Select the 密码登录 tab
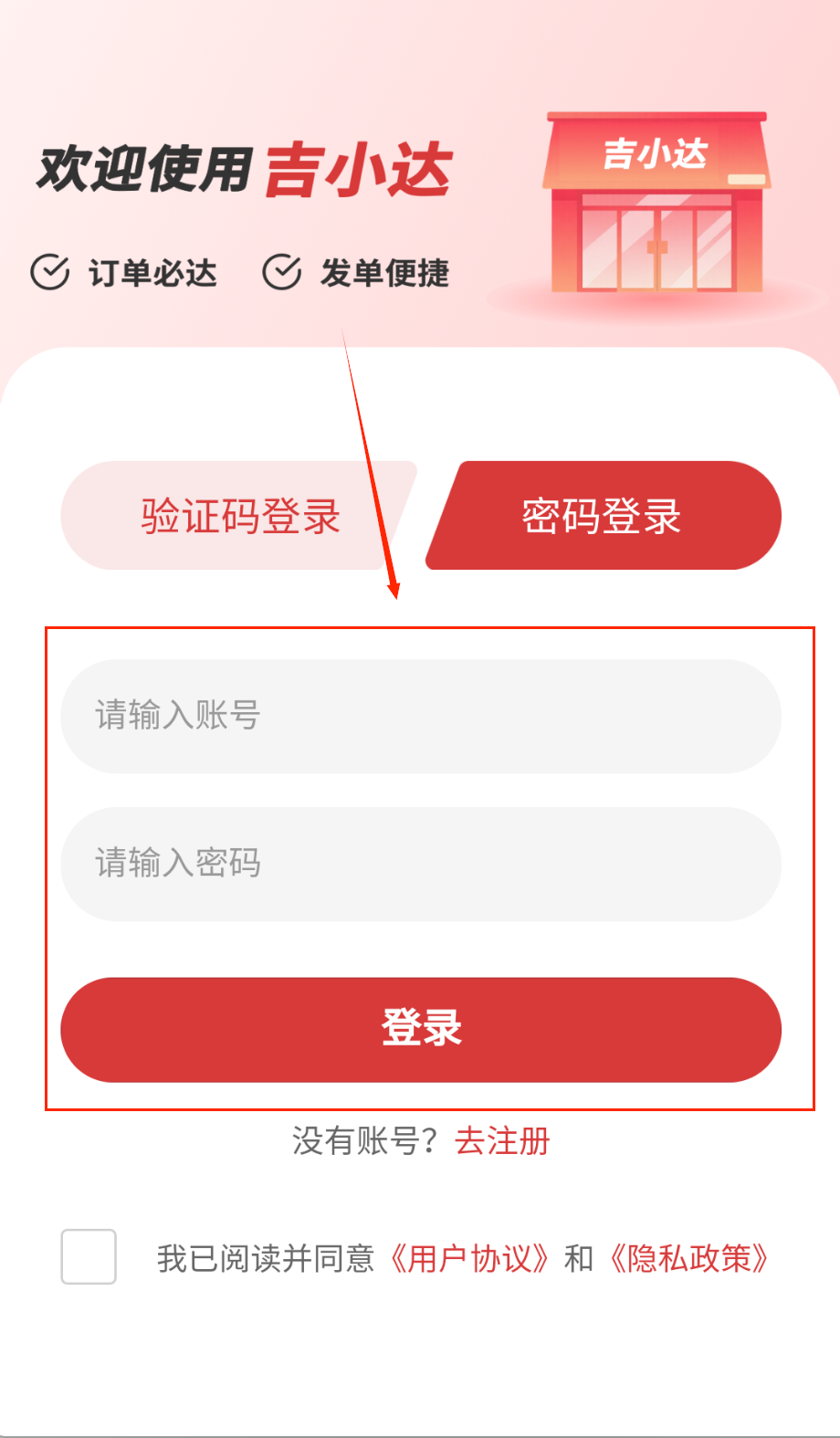 click(x=603, y=516)
